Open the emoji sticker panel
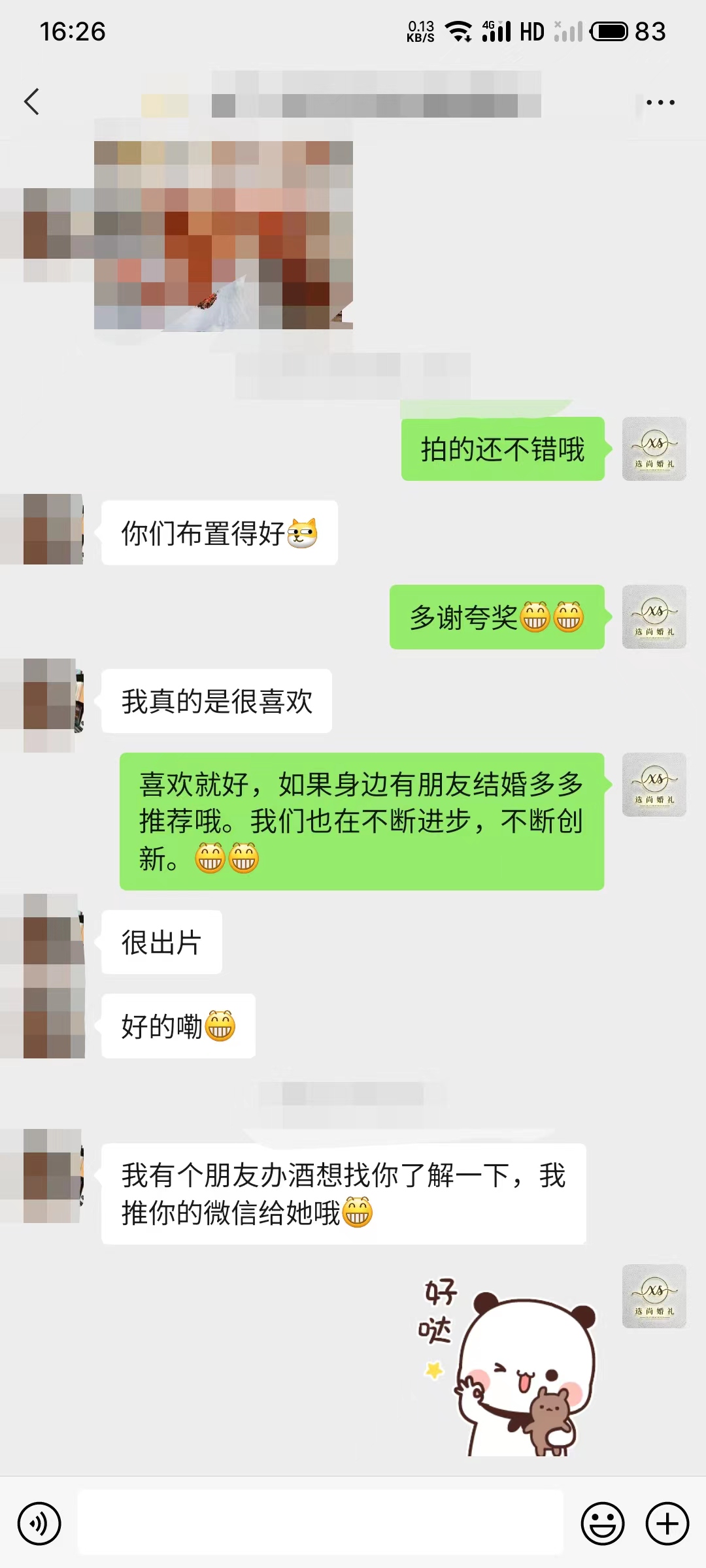 (x=603, y=1524)
